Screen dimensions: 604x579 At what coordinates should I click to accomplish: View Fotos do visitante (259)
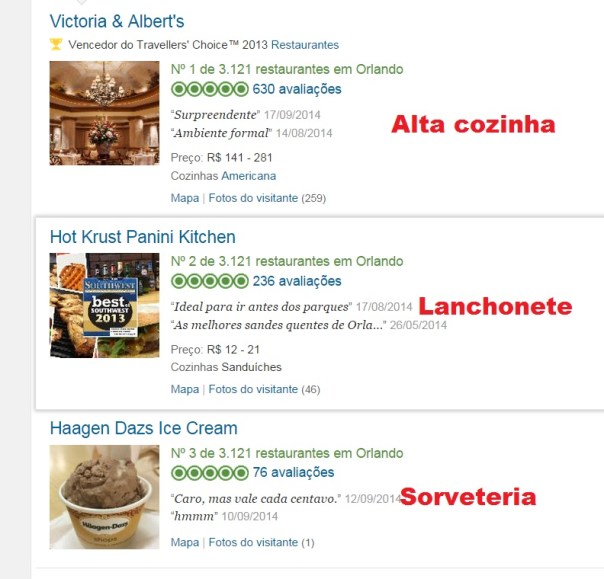253,198
